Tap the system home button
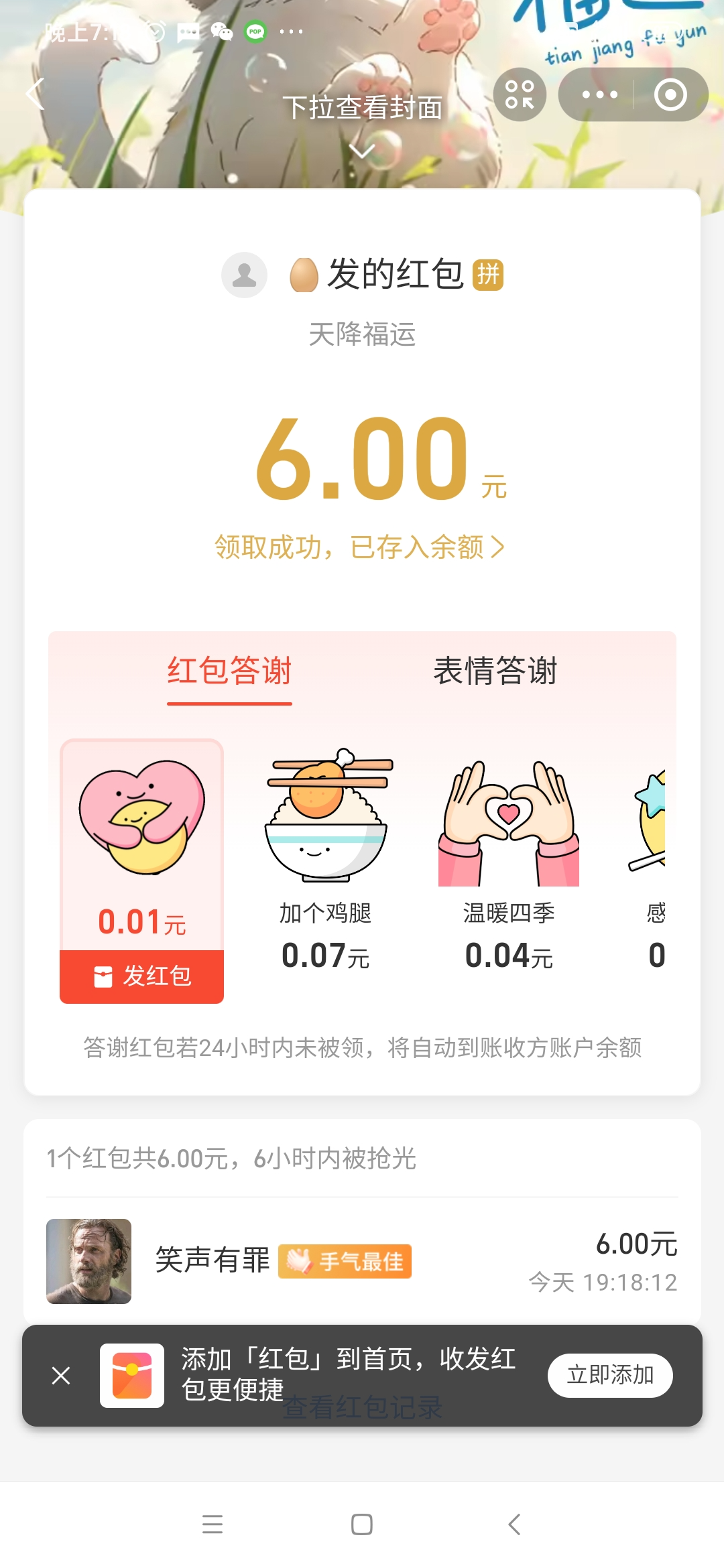724x1568 pixels. pos(362,1524)
